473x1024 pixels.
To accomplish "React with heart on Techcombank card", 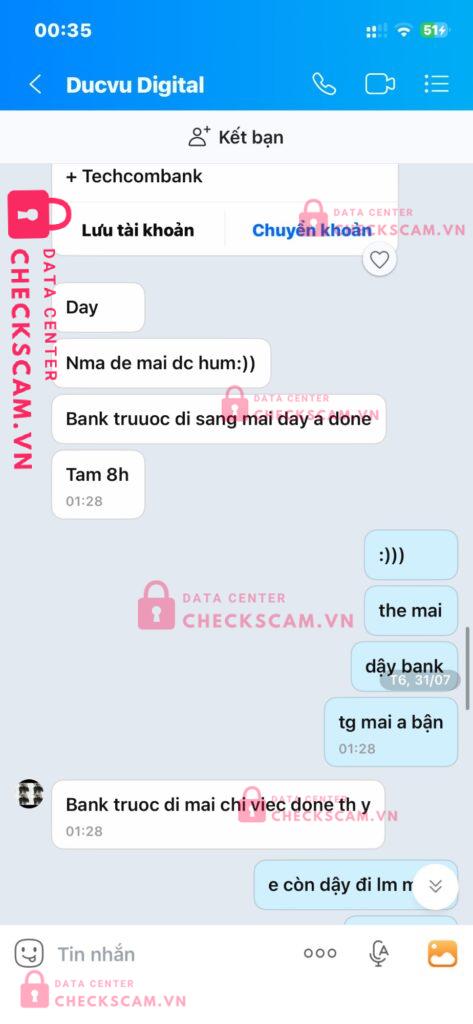I will pos(380,260).
